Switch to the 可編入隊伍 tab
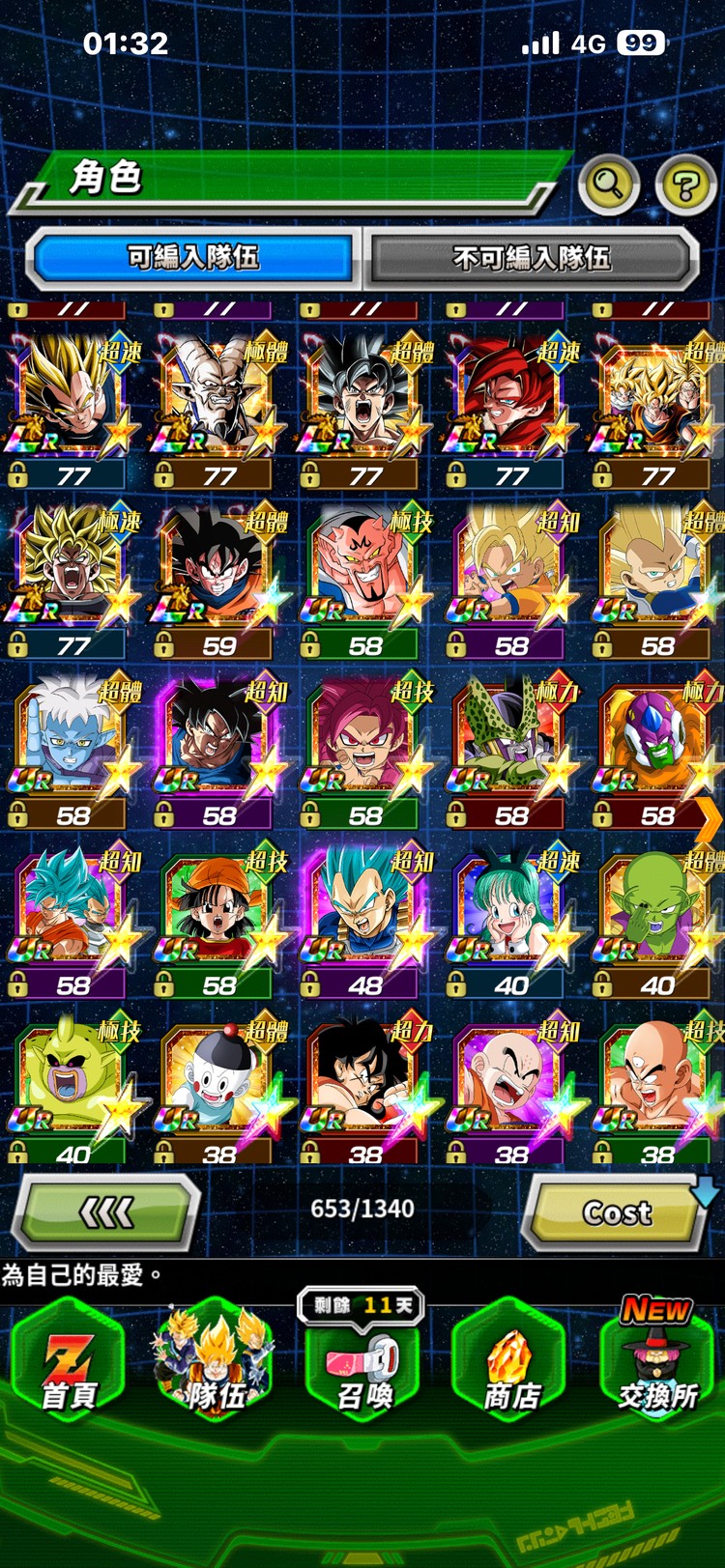The width and height of the screenshot is (725, 1568). [x=193, y=257]
